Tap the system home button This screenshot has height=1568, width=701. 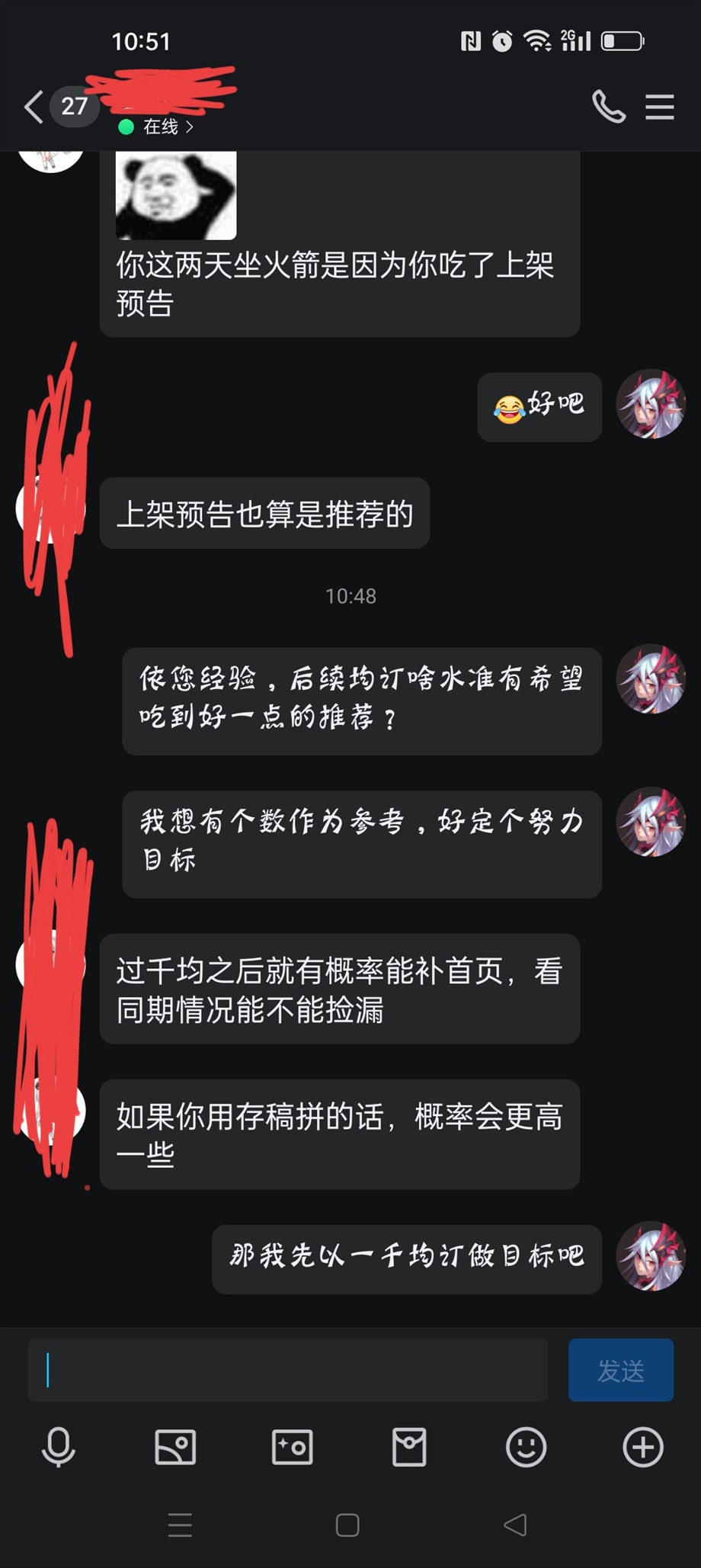click(x=347, y=1525)
